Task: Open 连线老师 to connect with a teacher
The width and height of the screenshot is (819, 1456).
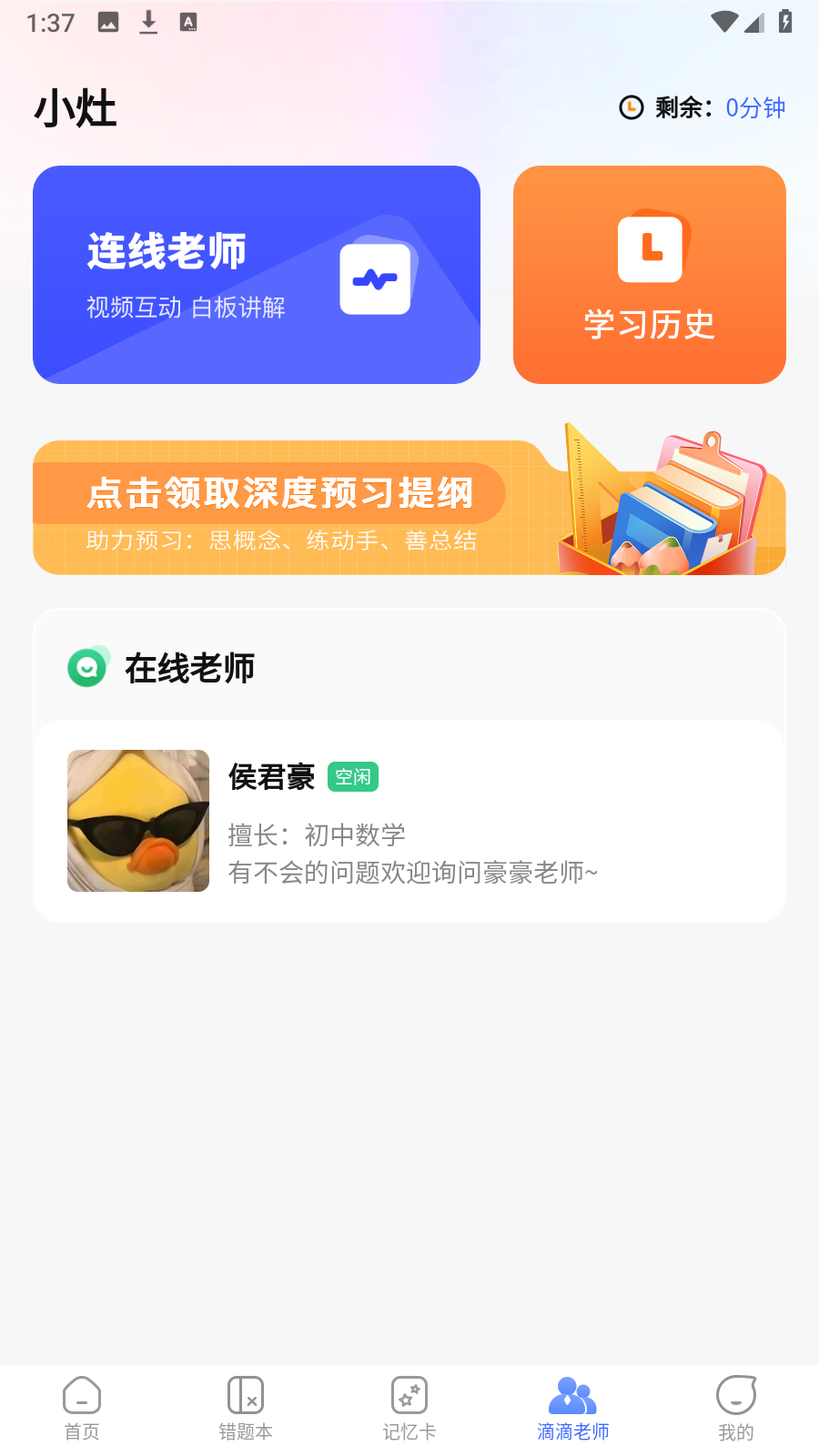Action: pyautogui.click(x=257, y=273)
